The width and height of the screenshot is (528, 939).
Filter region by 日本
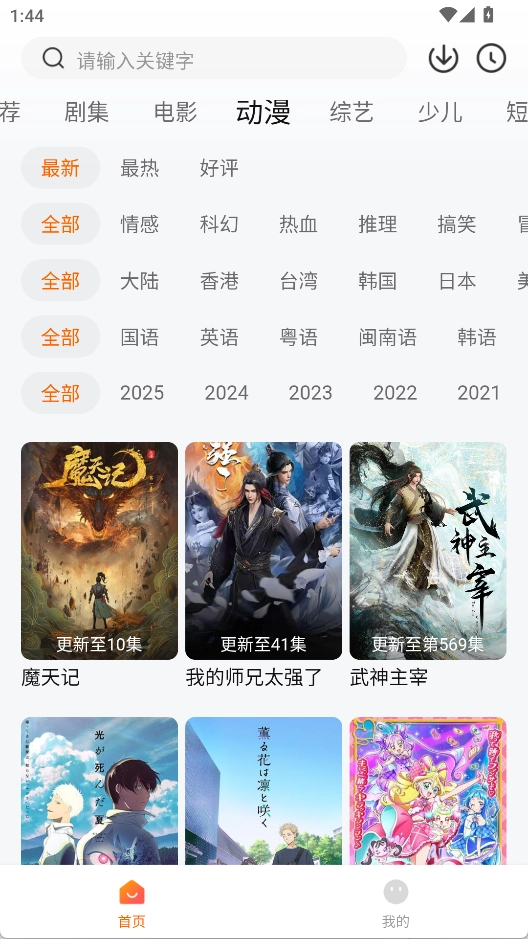[457, 281]
